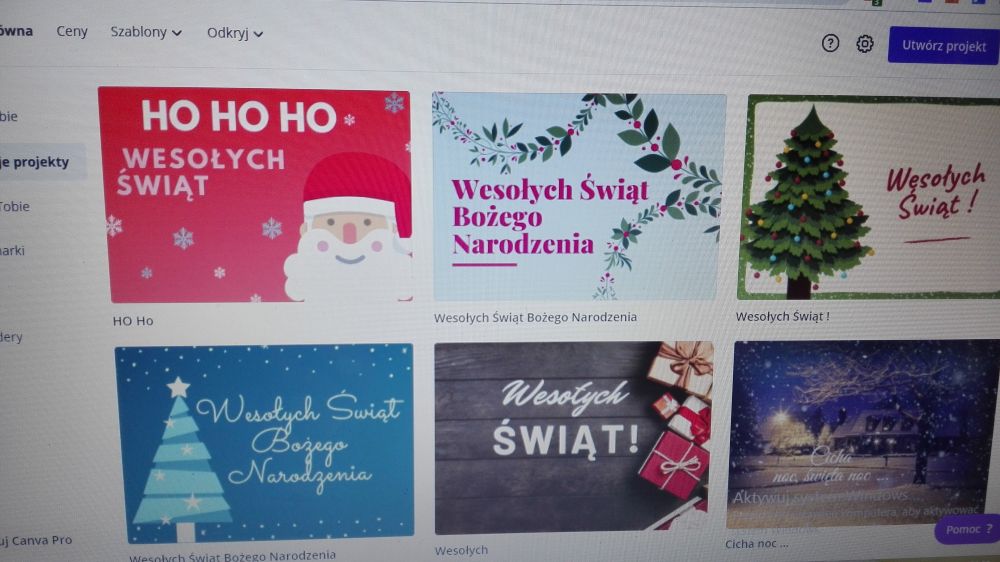
Task: Open the wooden Wesołych design with gifts
Action: [x=574, y=437]
